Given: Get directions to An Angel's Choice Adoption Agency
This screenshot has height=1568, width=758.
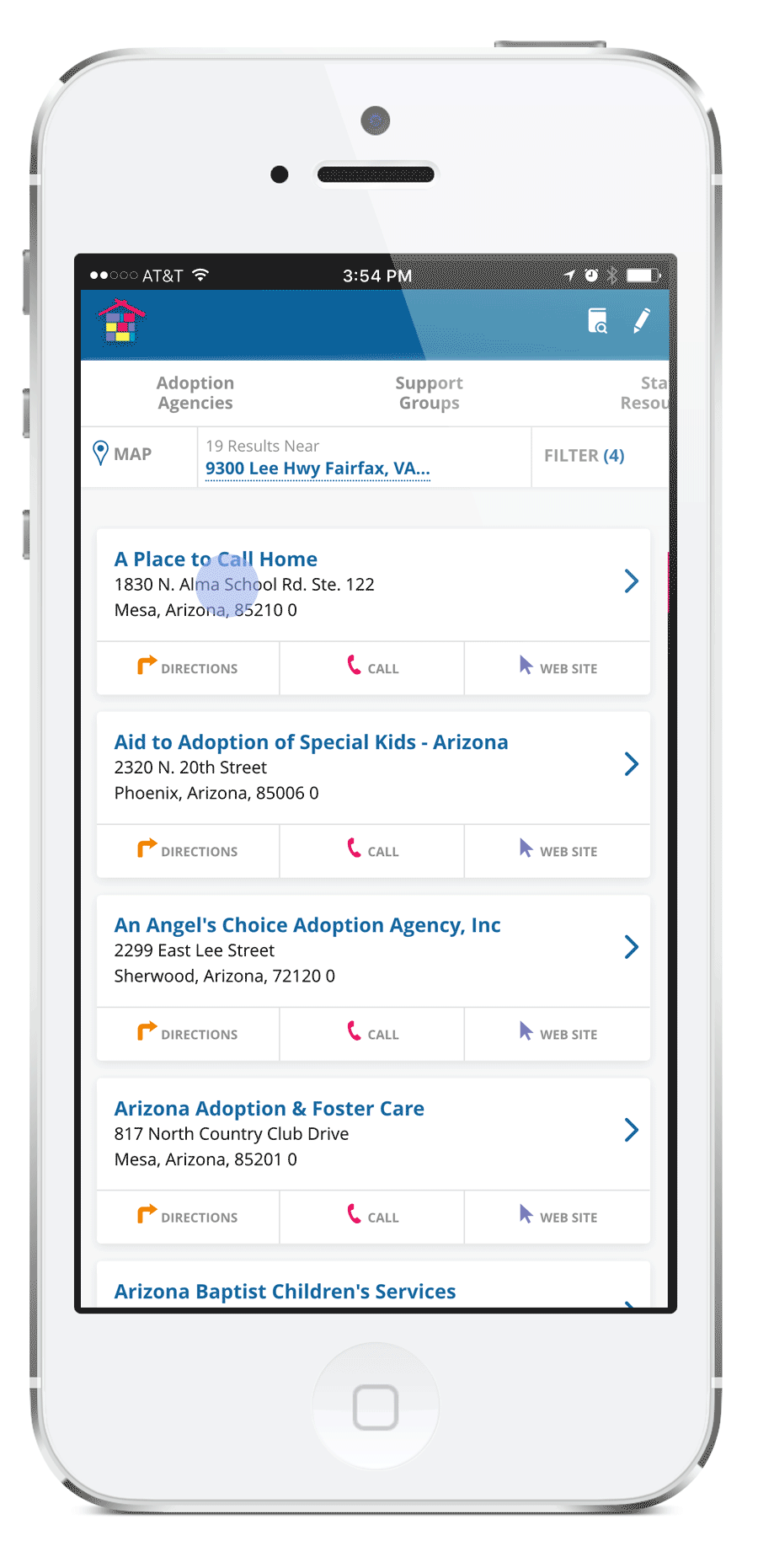Looking at the screenshot, I should (188, 1034).
